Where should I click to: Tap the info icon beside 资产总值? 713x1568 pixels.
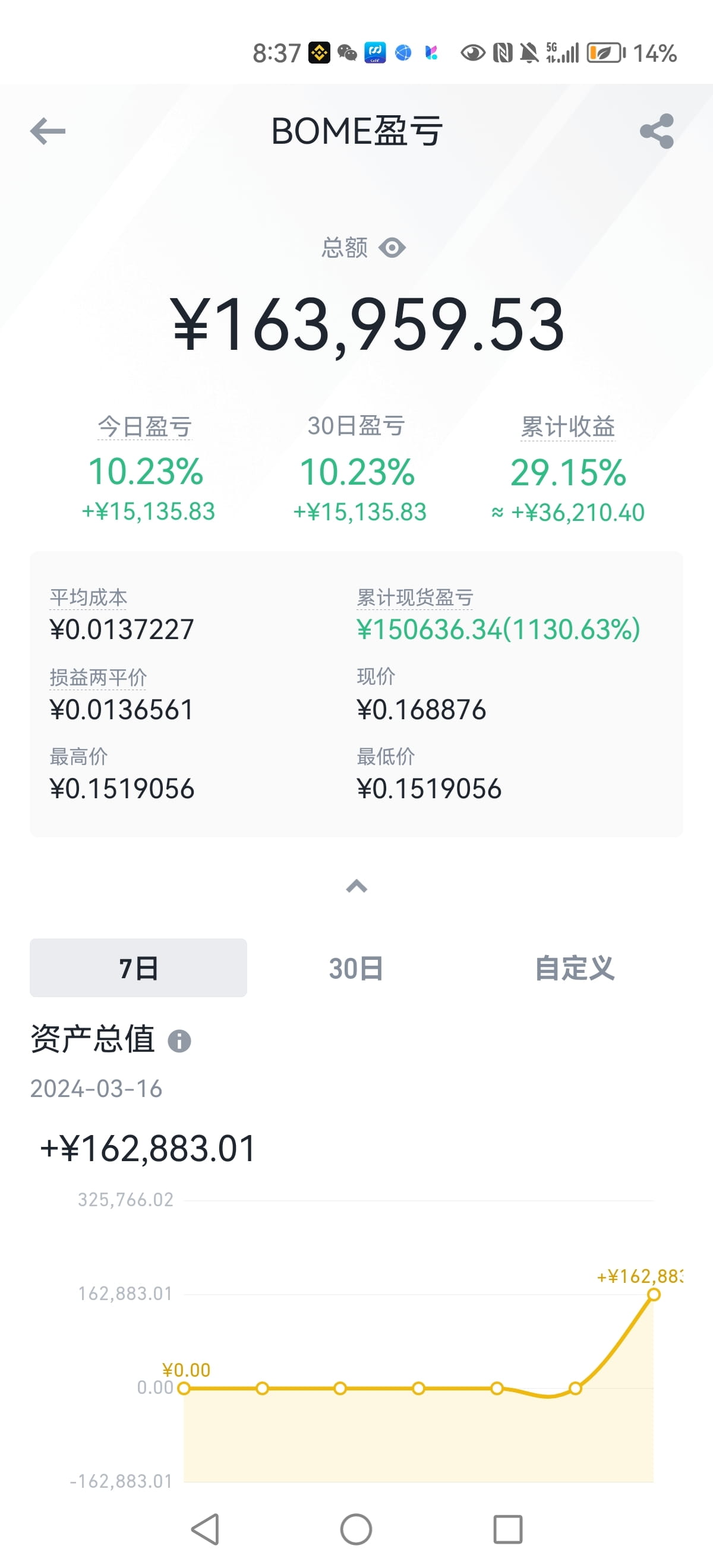click(178, 1042)
